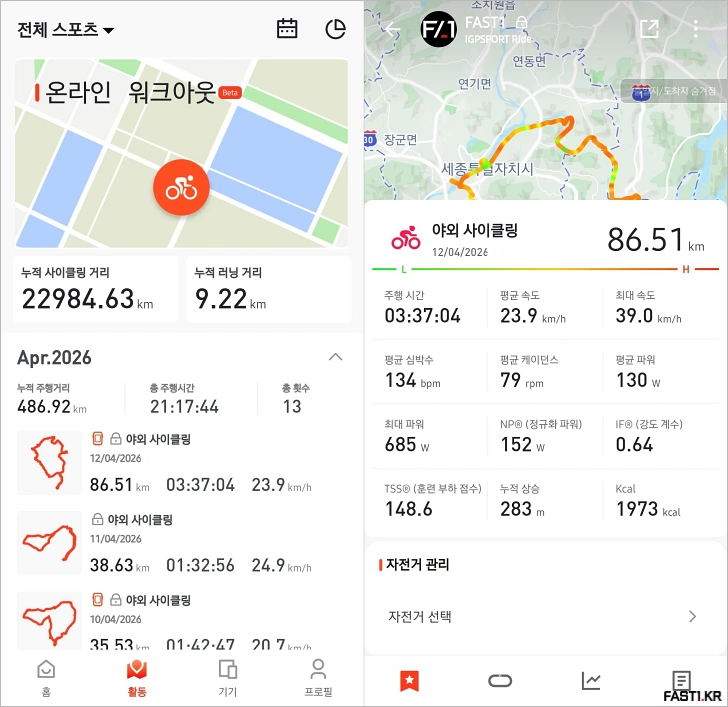Collapse the Apr.2026 activity section

[x=336, y=357]
